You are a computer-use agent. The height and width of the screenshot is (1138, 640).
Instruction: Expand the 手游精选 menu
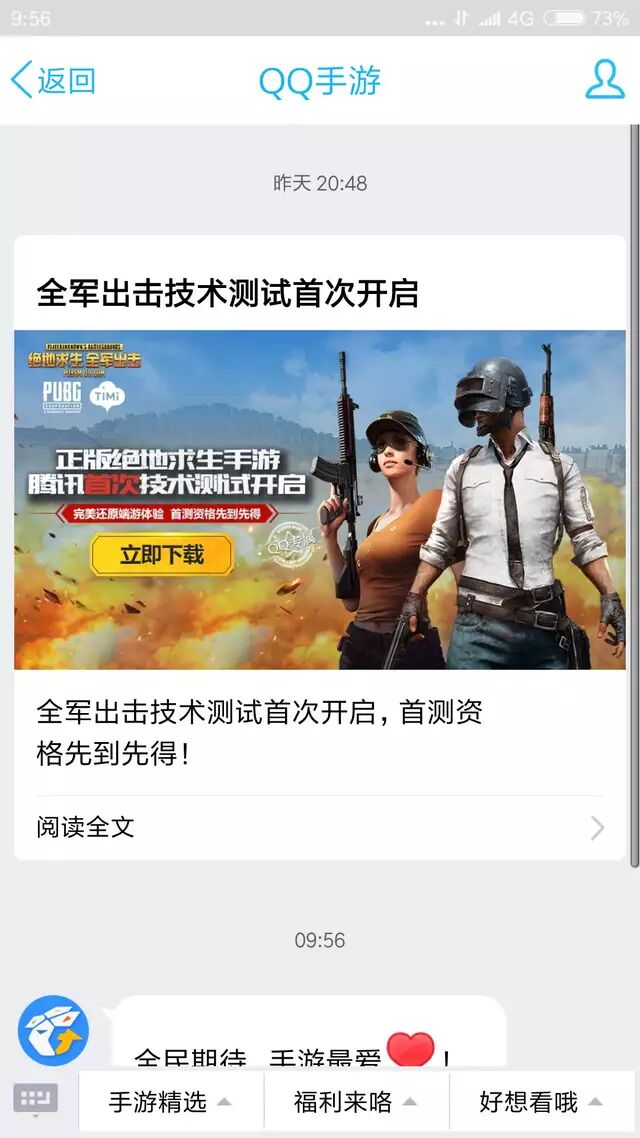(170, 1102)
